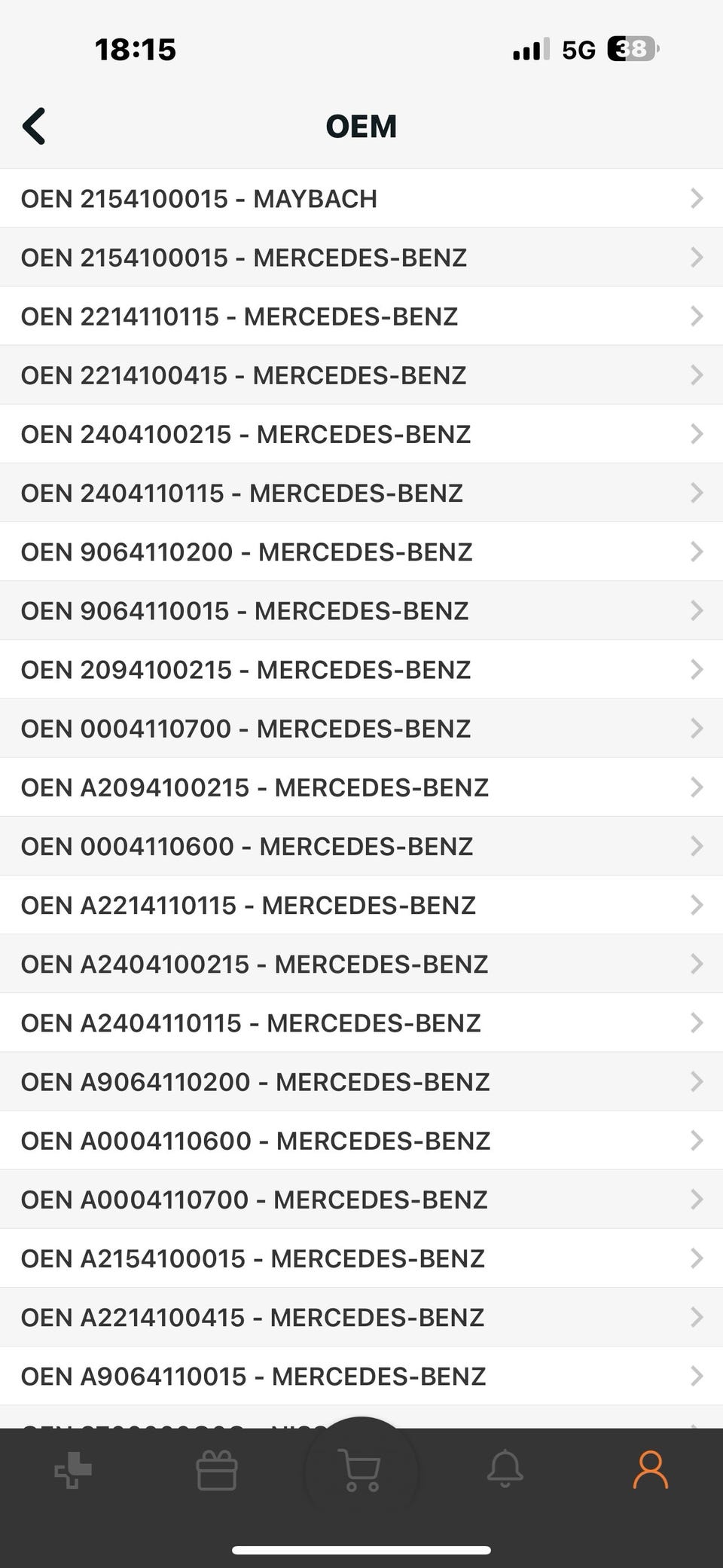Tap OEN 9064110200 - MERCEDES-BENZ row
Image resolution: width=723 pixels, height=1568 pixels.
[x=361, y=552]
